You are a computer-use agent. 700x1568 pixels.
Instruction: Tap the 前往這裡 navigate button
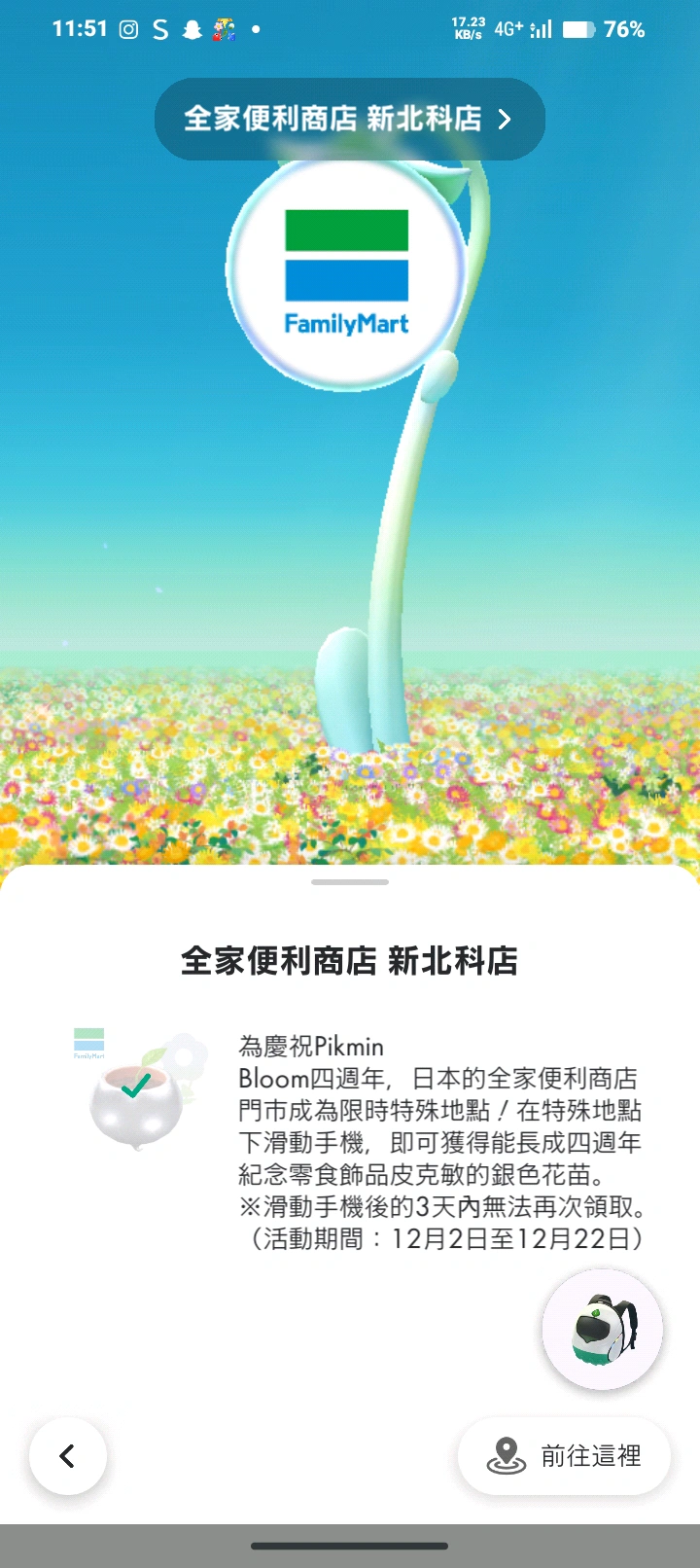[x=564, y=1455]
